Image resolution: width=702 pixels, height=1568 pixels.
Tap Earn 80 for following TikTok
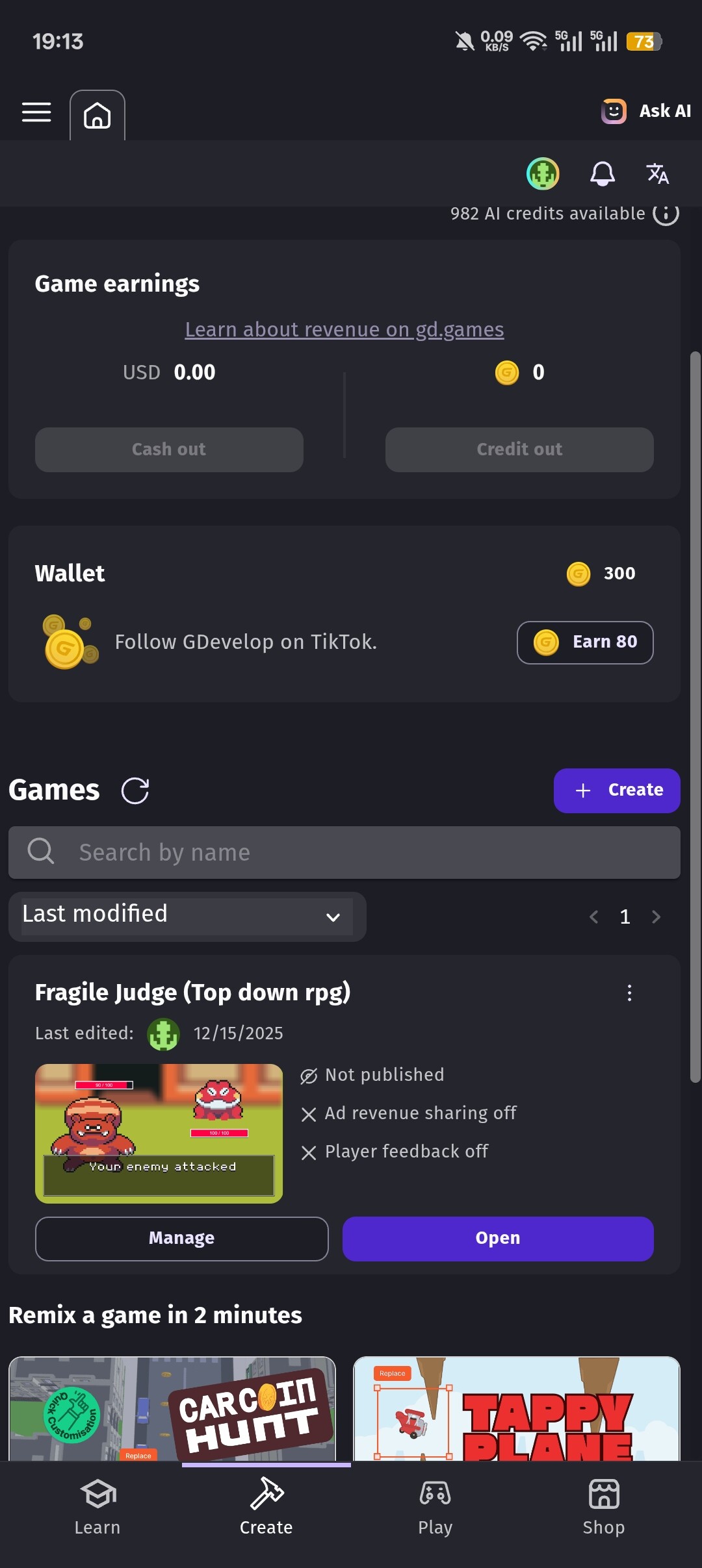585,642
